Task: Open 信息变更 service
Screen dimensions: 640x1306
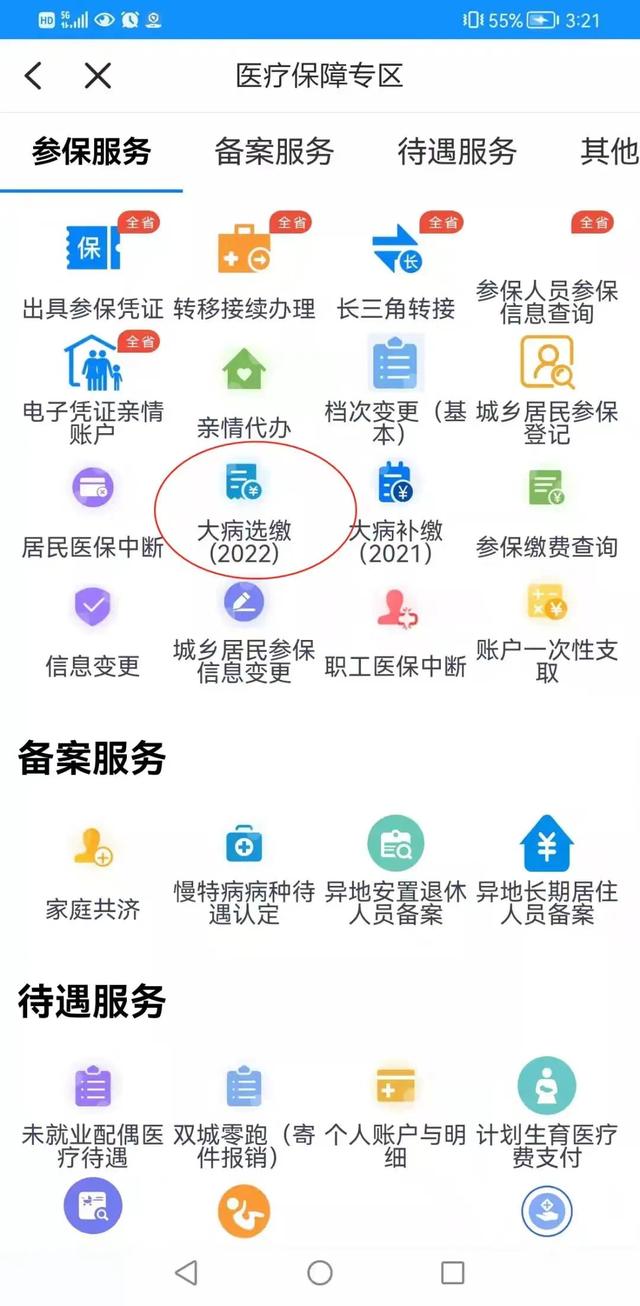Action: point(92,630)
